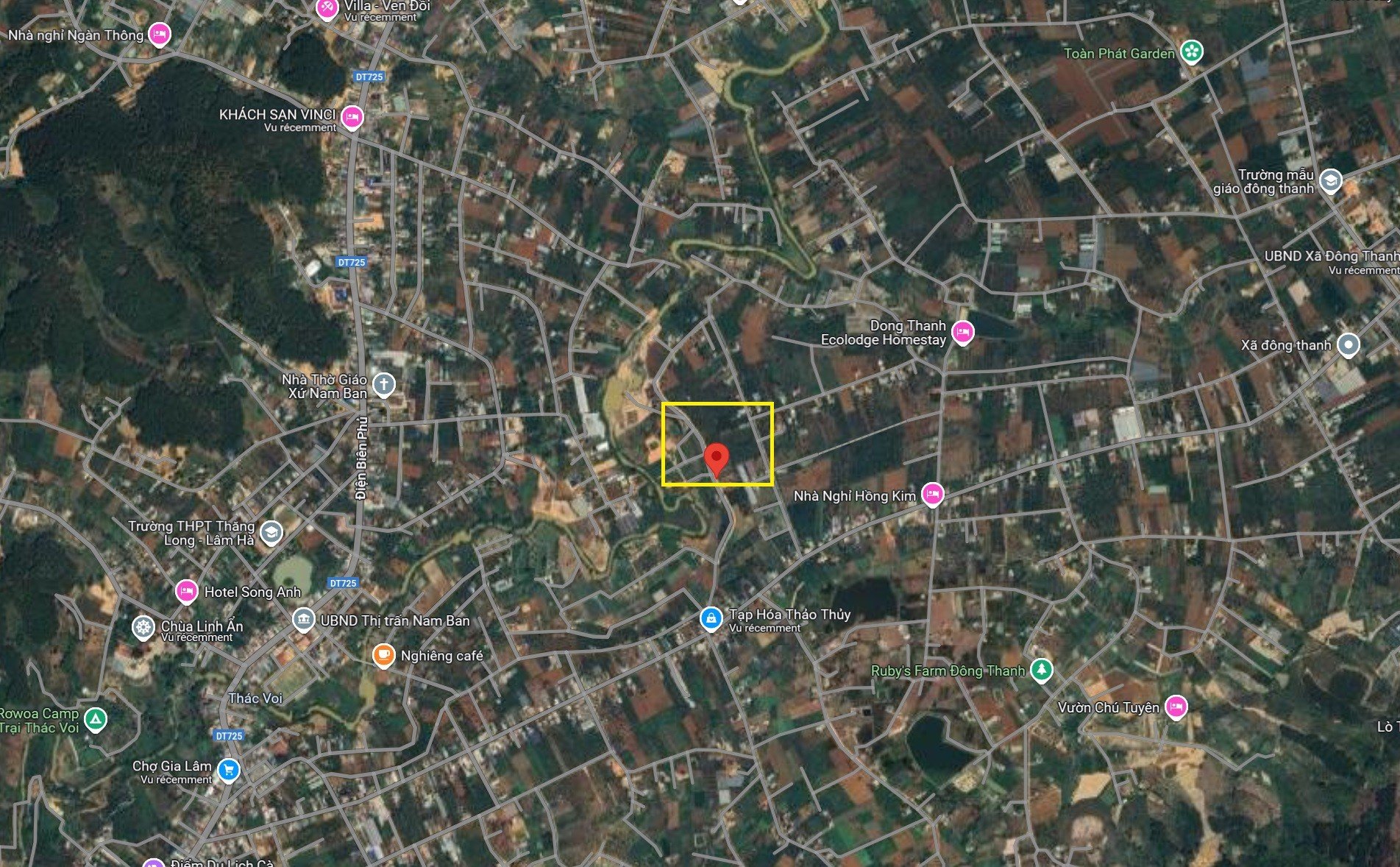This screenshot has height=867, width=1400.
Task: Select the KHÁCH SẠN VINCI hotel marker
Action: (352, 116)
